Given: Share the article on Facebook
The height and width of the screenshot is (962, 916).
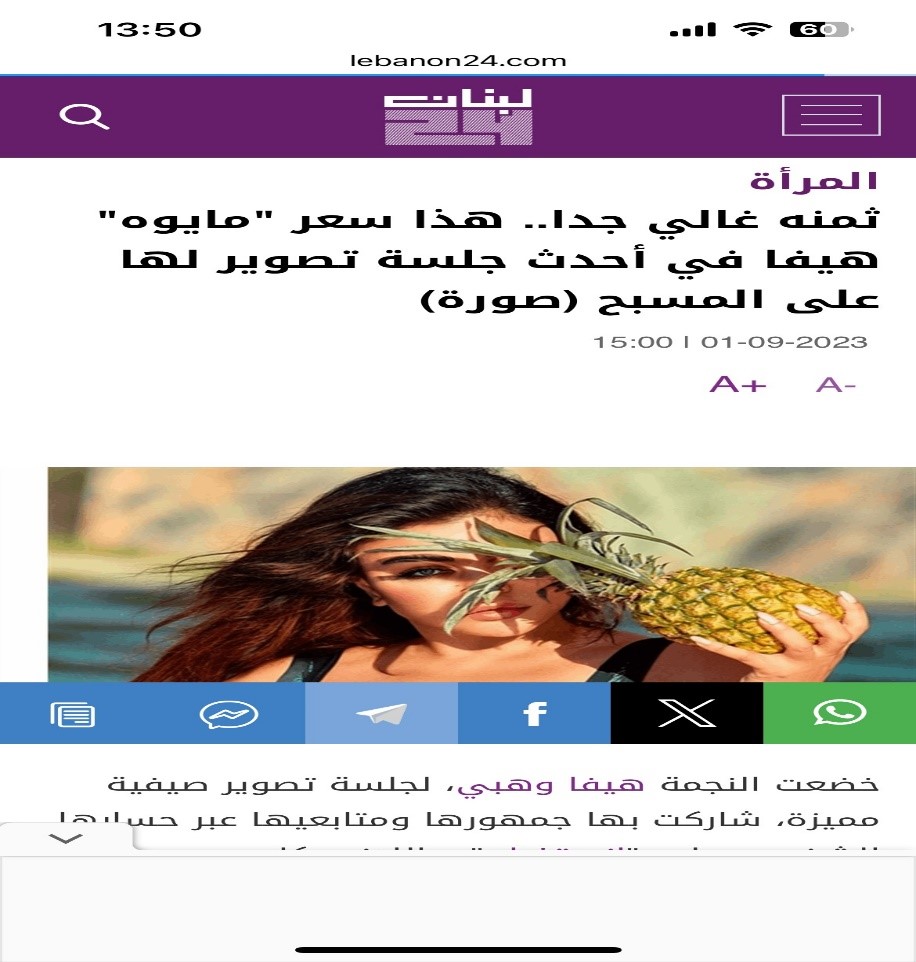Looking at the screenshot, I should [534, 713].
